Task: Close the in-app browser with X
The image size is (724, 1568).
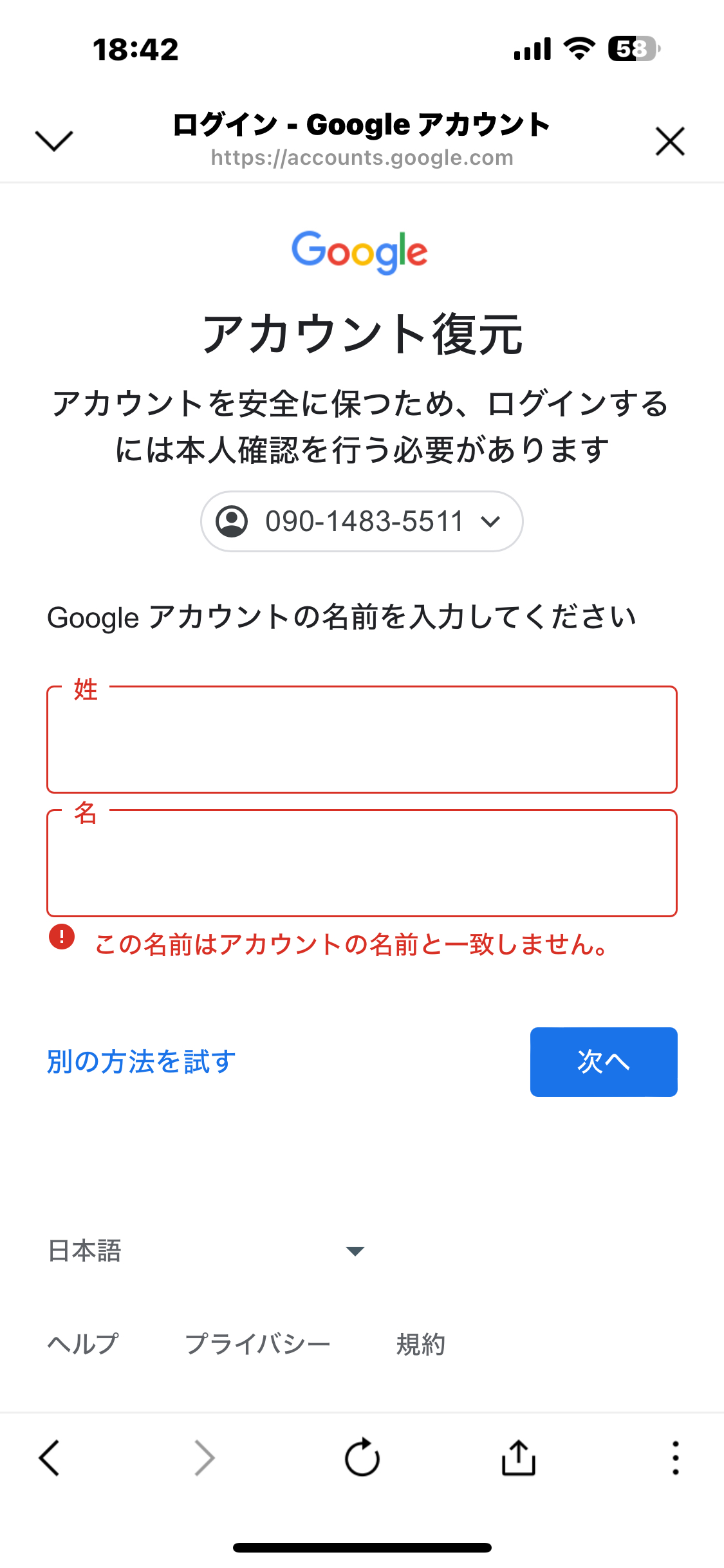Action: click(670, 141)
